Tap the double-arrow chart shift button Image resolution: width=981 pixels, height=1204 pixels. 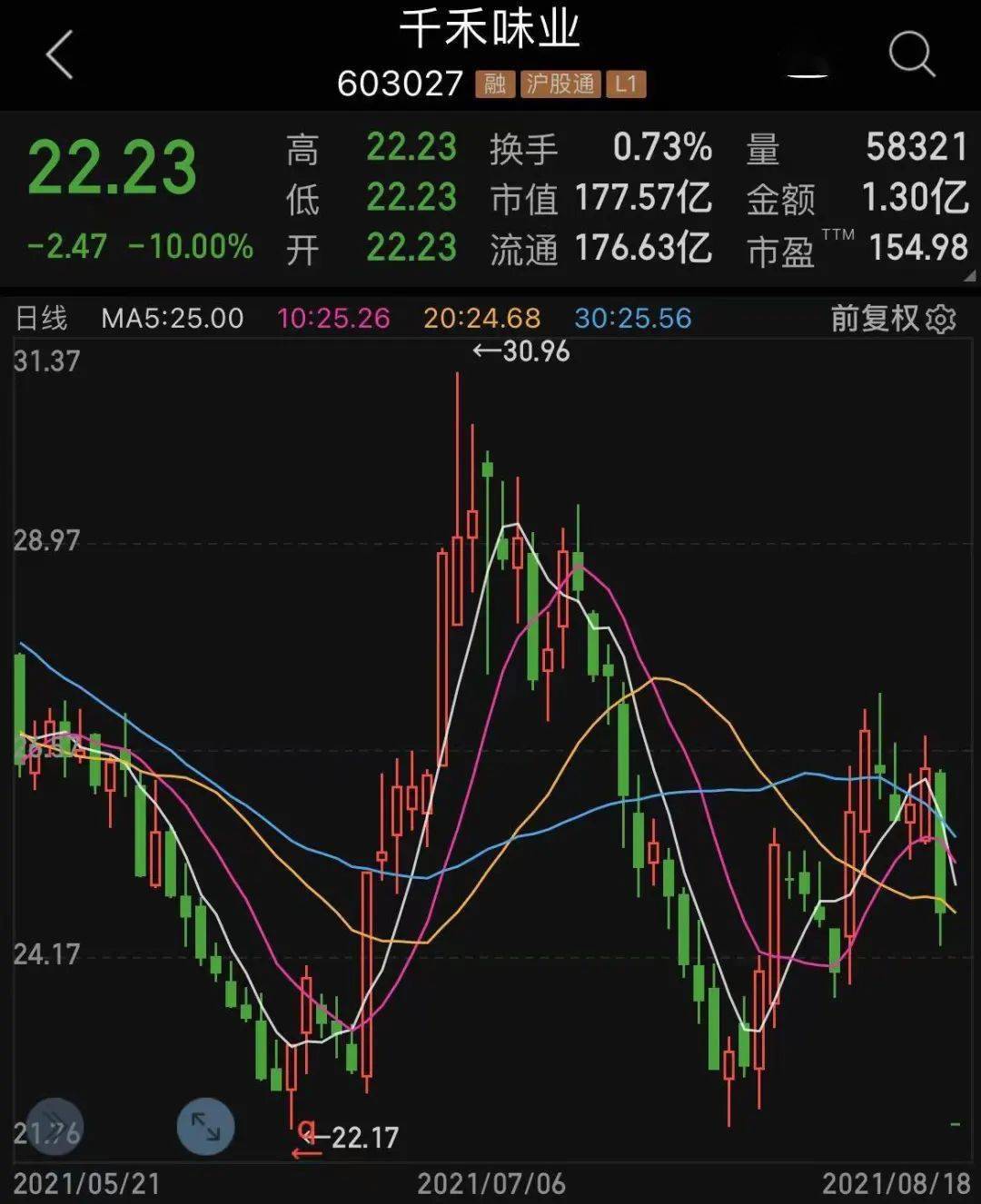(54, 1127)
